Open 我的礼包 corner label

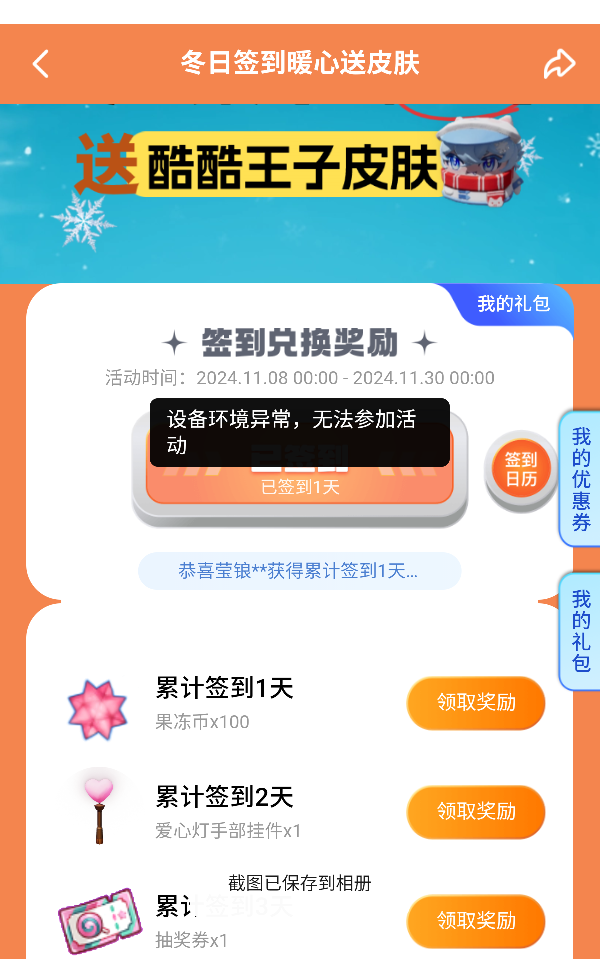tap(513, 304)
